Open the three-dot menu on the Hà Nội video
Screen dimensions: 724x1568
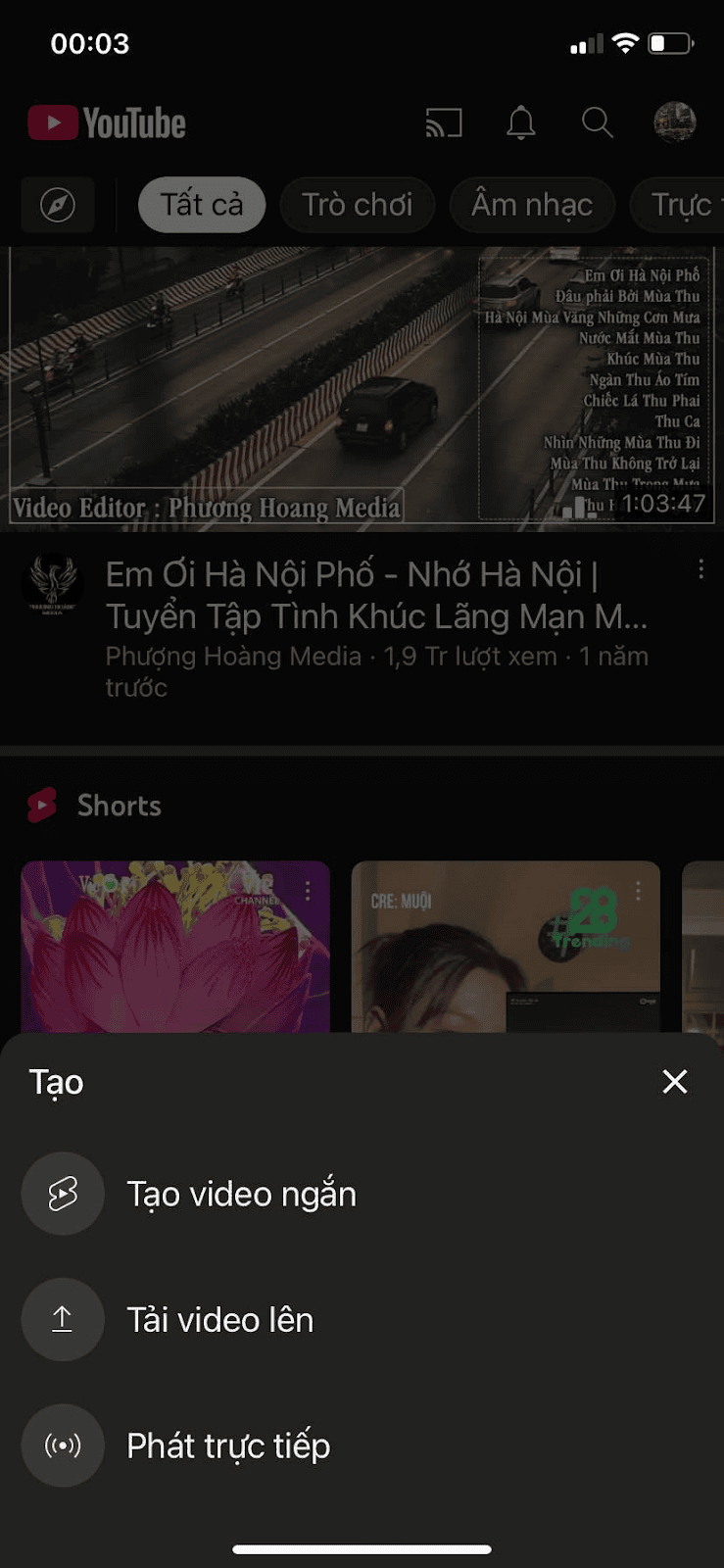click(x=701, y=568)
